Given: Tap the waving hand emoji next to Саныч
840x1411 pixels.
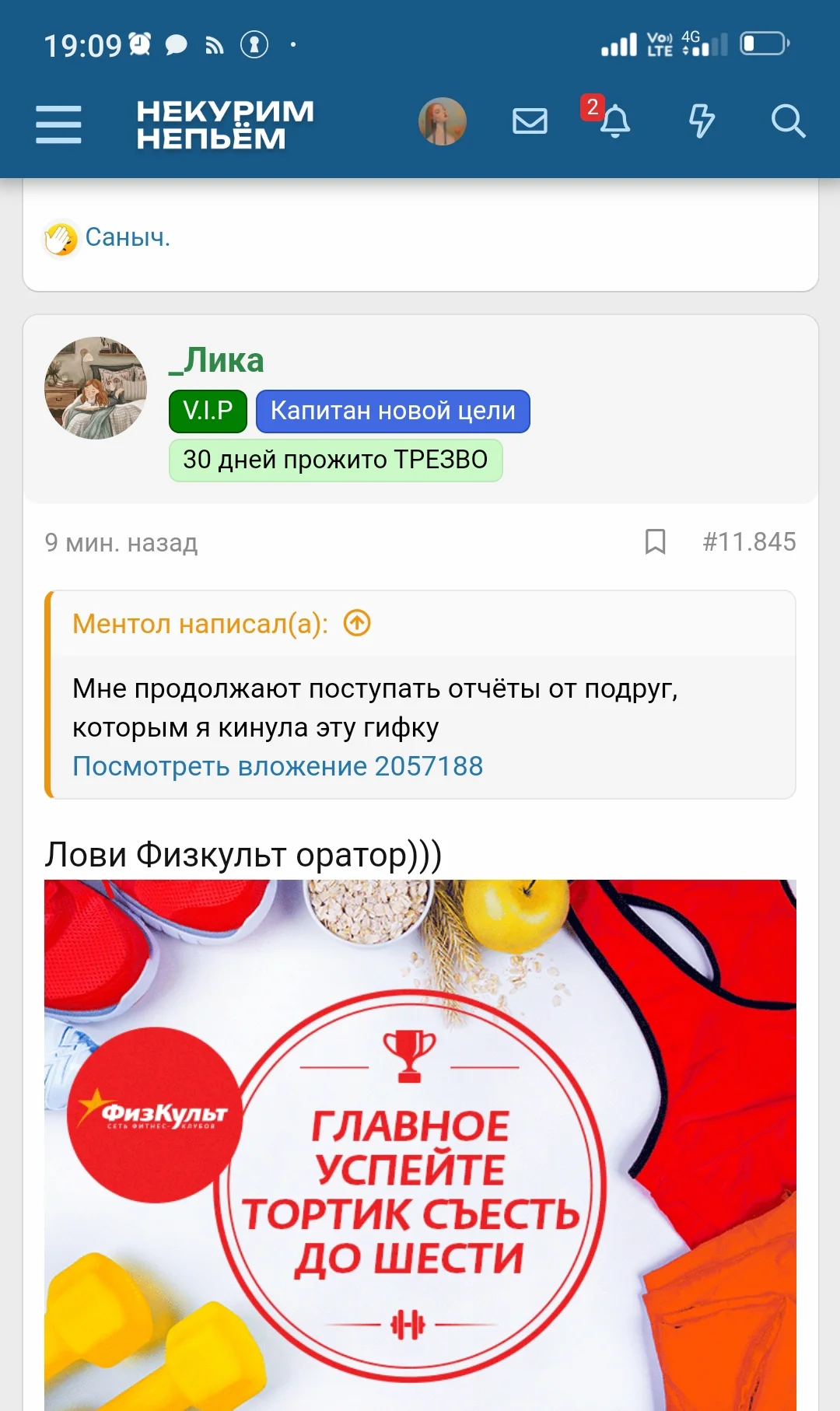Looking at the screenshot, I should click(60, 239).
